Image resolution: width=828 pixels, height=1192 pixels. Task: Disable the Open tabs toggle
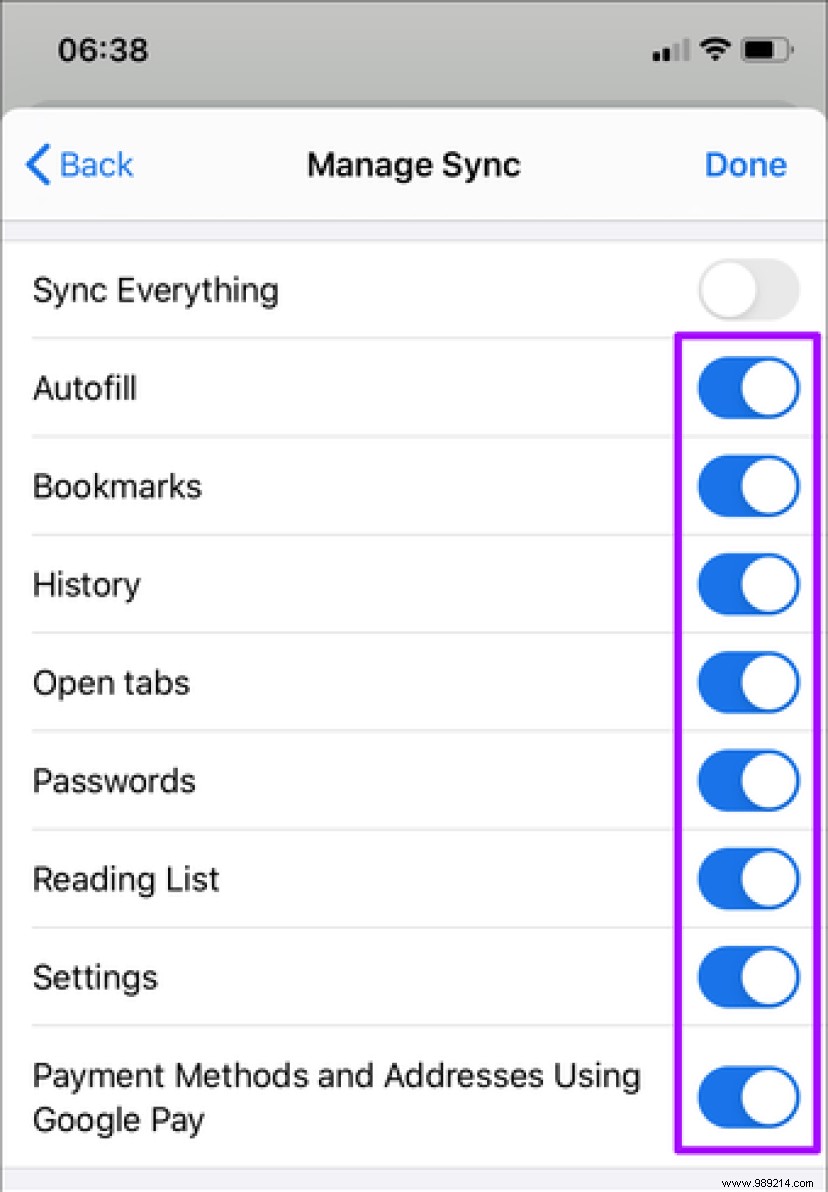click(748, 682)
